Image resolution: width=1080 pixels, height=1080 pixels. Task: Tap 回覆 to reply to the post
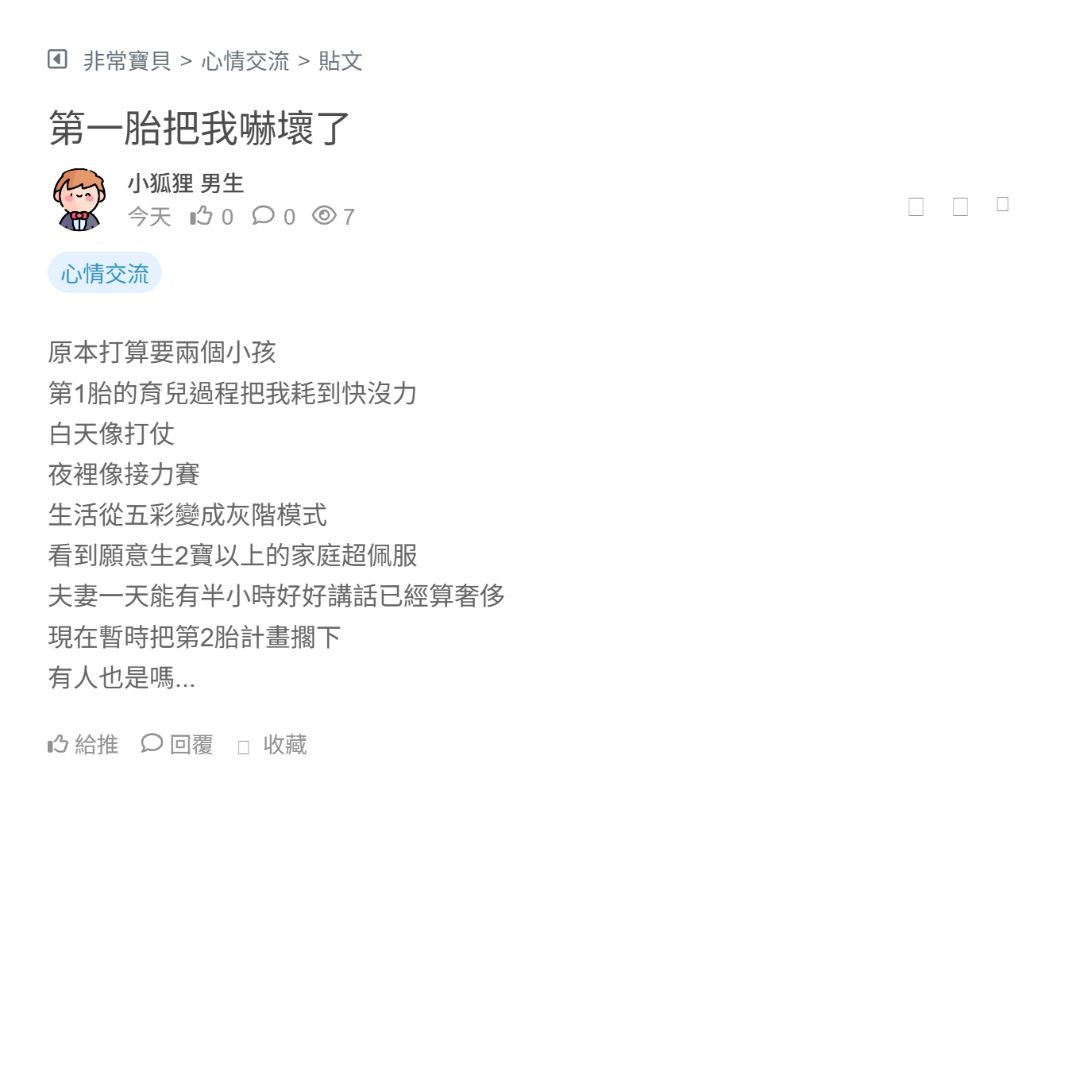(177, 744)
